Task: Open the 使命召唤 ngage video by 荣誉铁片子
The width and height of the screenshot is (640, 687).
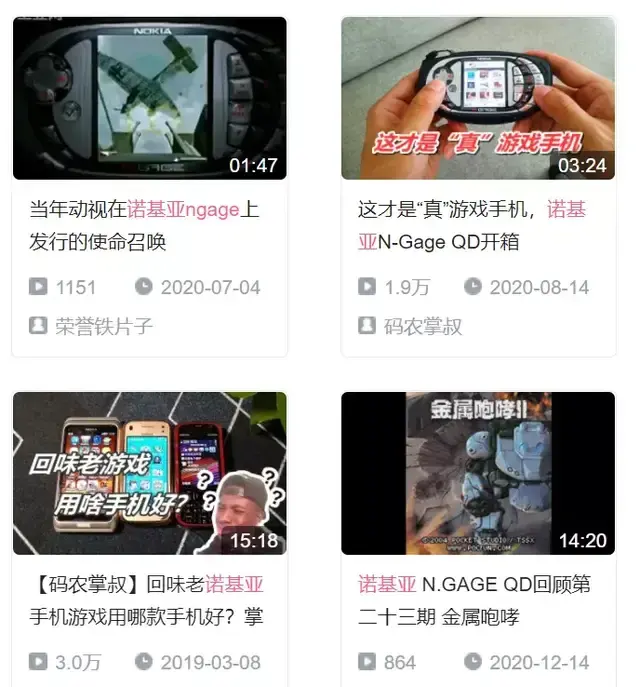Action: (149, 98)
